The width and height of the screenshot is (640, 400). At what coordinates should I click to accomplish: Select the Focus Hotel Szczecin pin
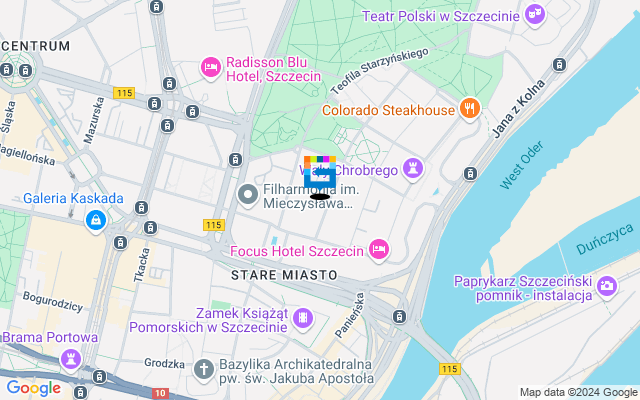click(x=378, y=249)
